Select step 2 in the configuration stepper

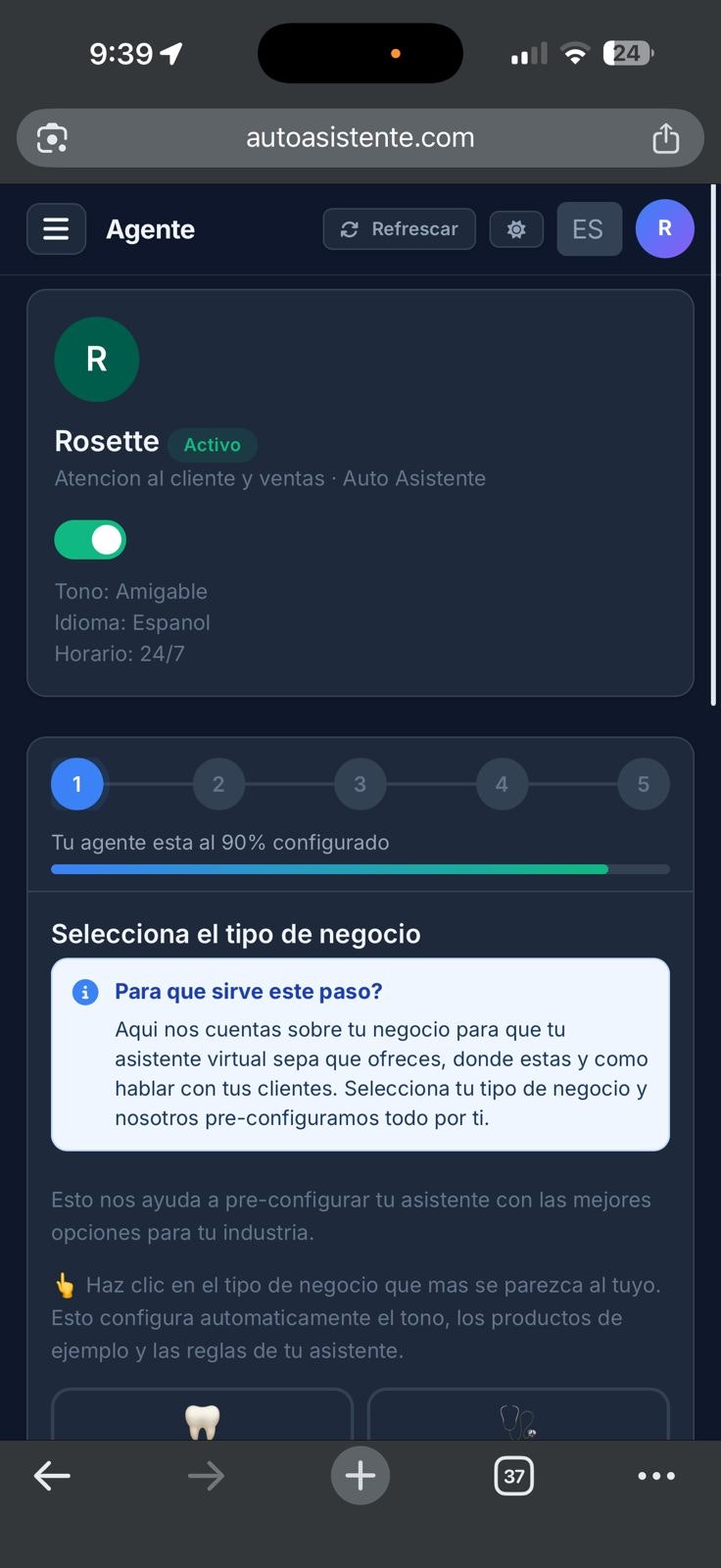click(x=218, y=784)
